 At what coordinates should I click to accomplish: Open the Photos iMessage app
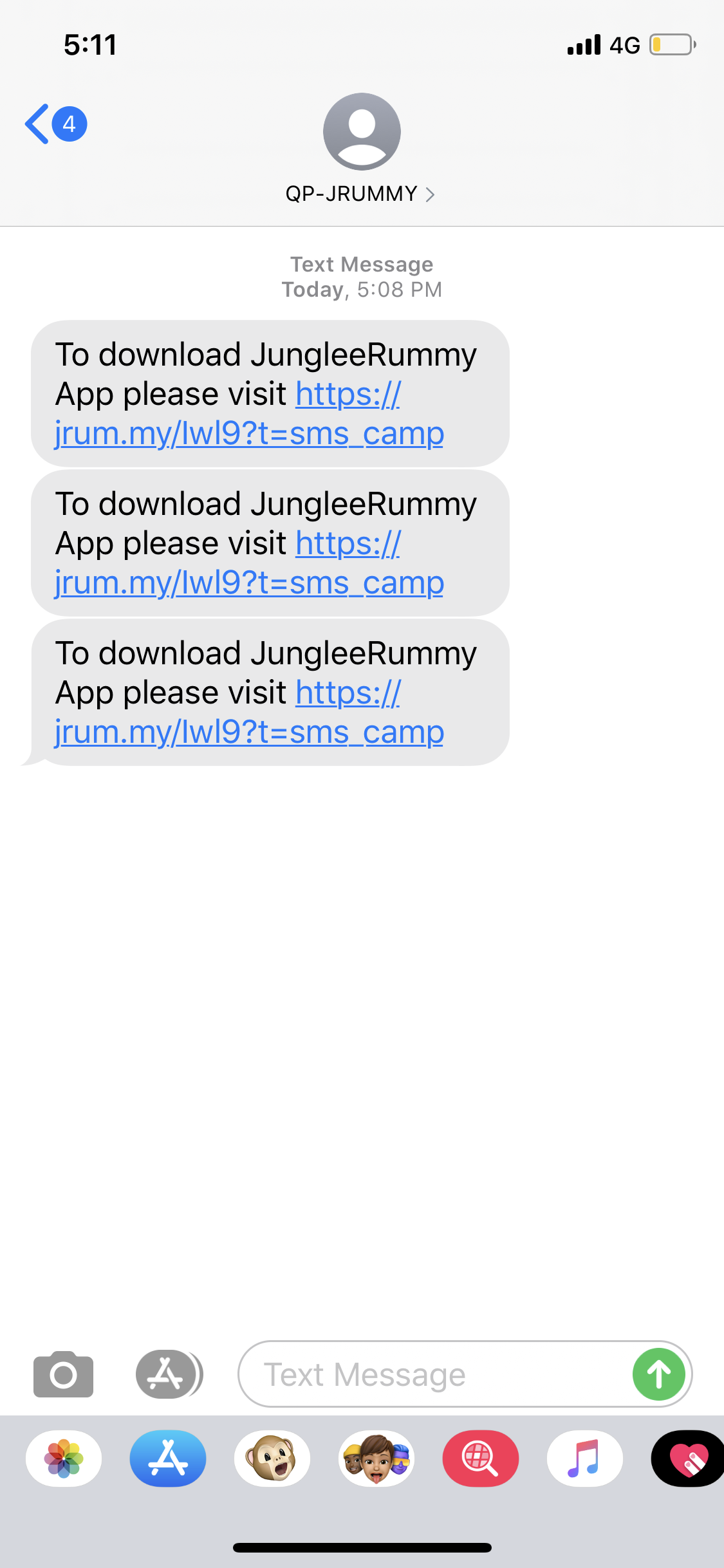(x=64, y=1459)
